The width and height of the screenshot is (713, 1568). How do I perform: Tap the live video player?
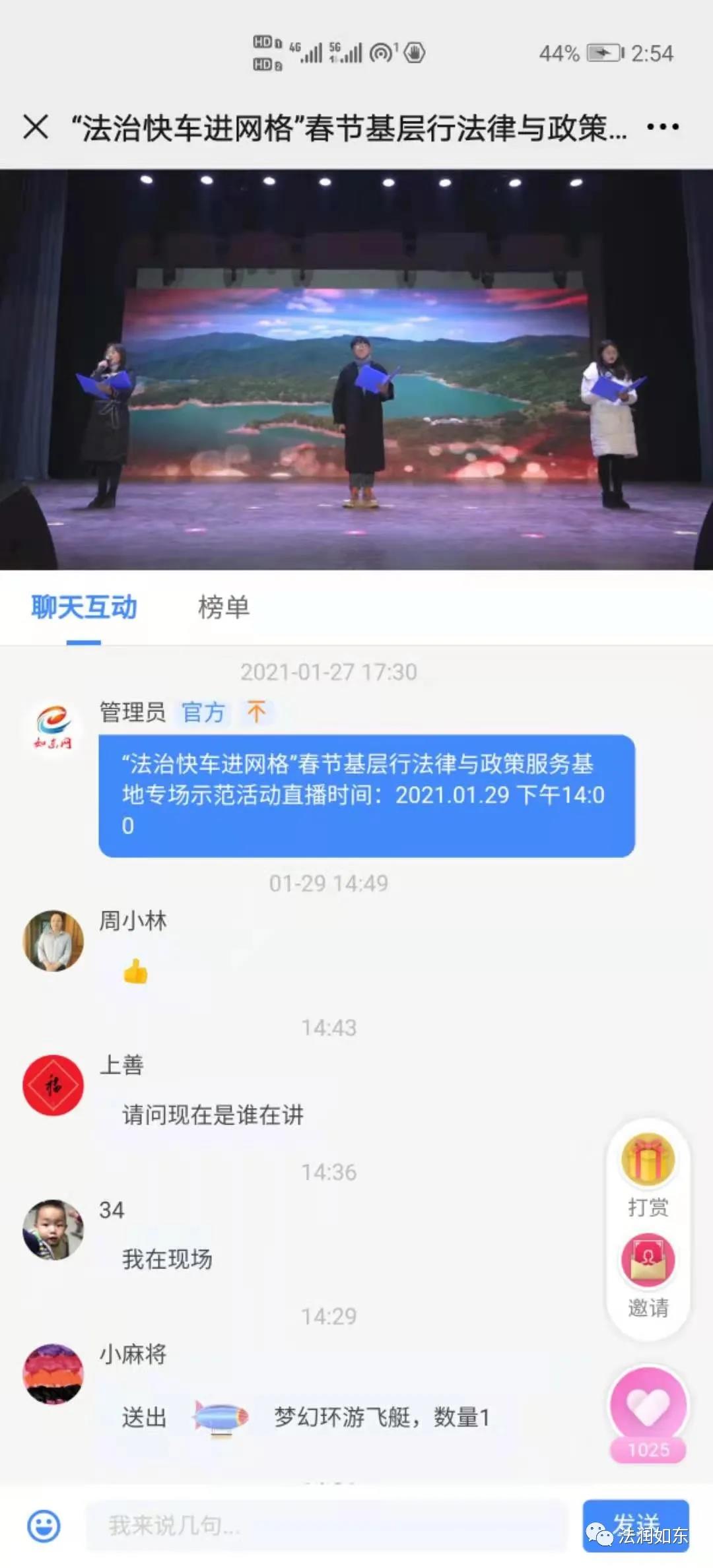click(x=356, y=370)
